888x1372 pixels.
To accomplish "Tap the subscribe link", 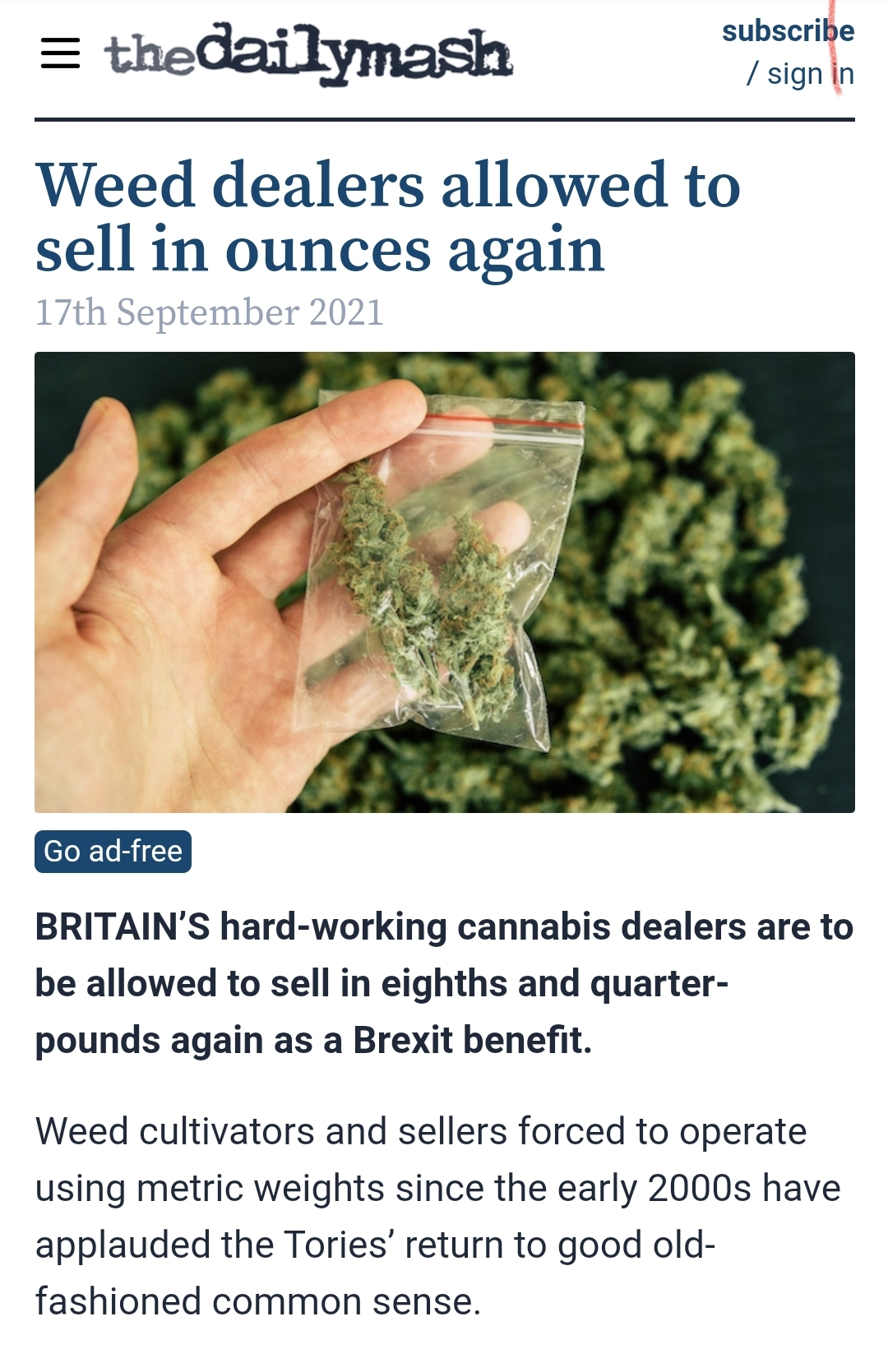I will [x=787, y=31].
